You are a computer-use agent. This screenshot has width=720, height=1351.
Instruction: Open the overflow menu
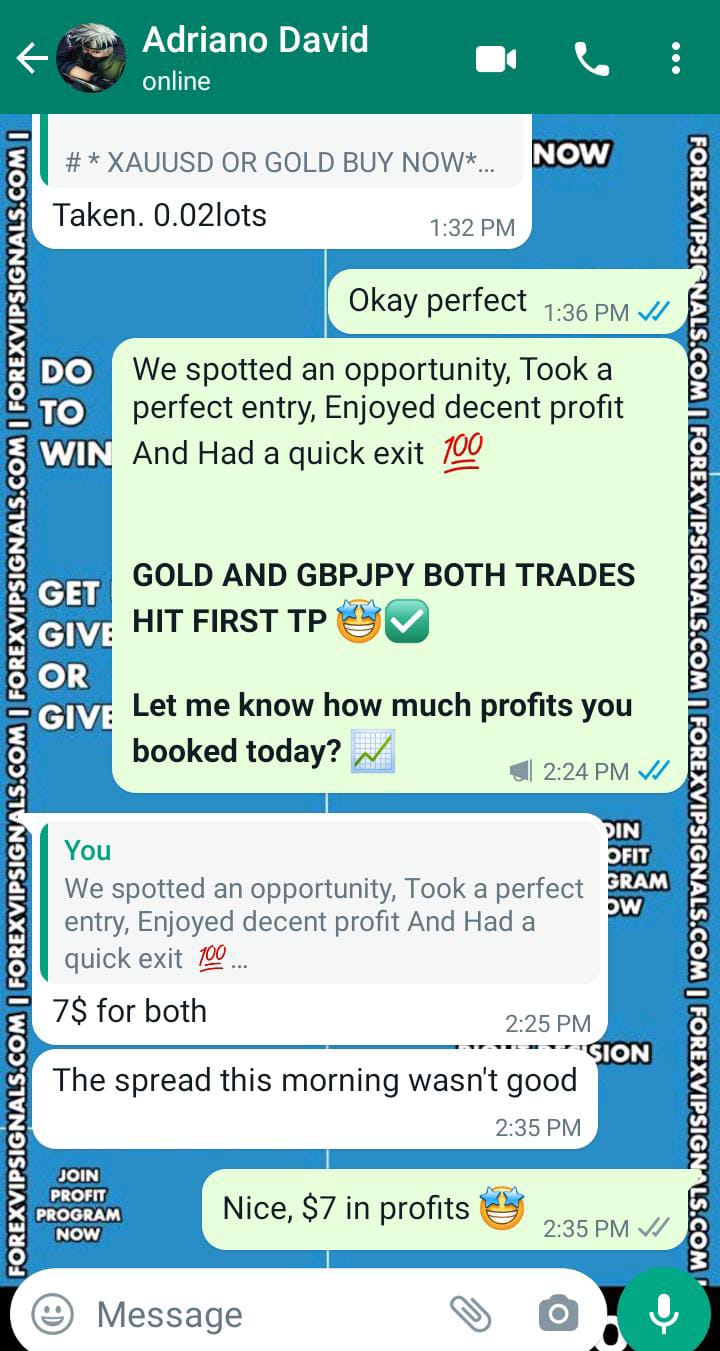coord(676,59)
